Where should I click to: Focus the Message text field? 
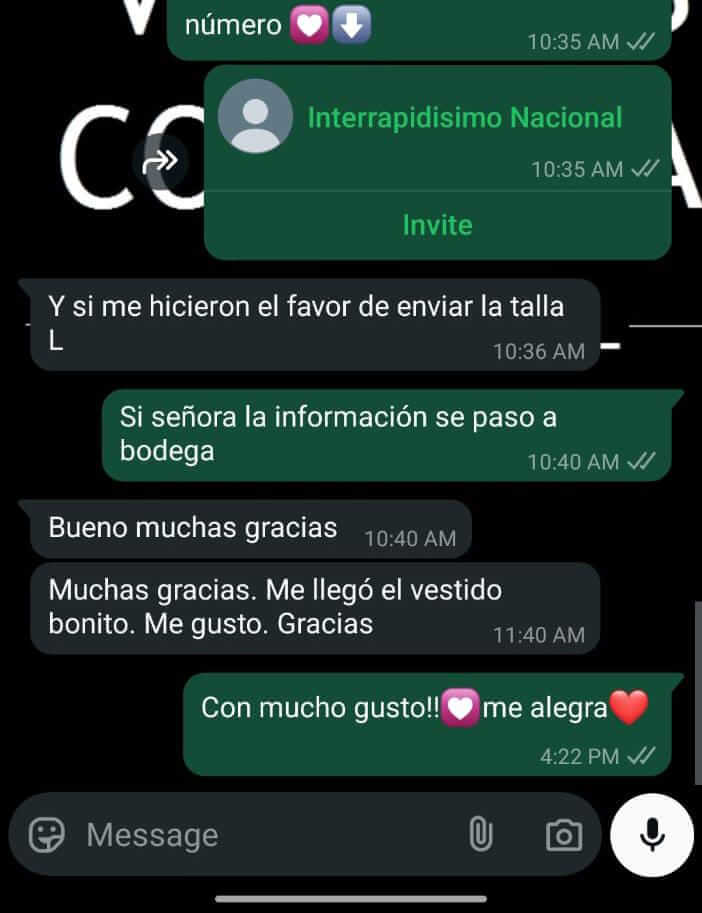260,834
